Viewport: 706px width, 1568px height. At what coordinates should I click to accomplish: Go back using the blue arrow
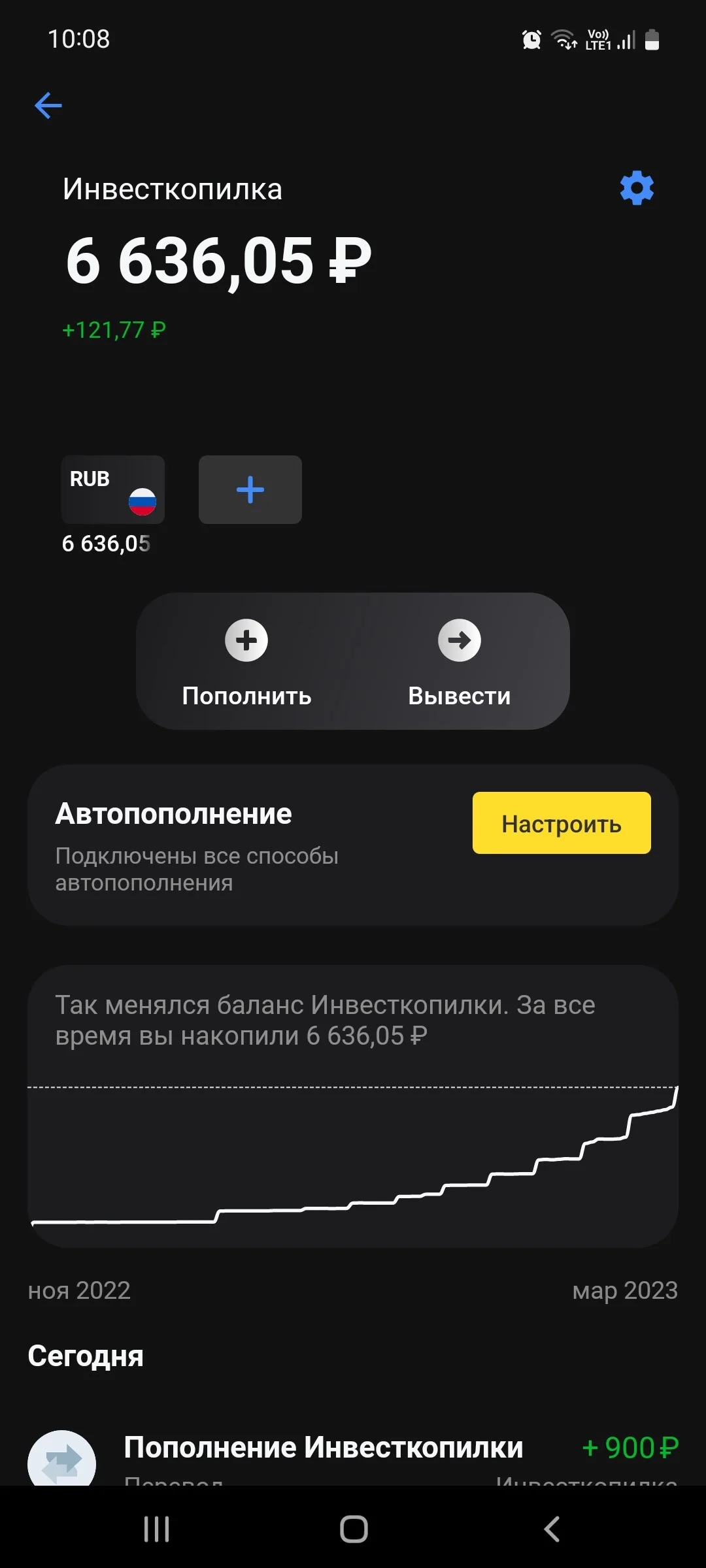point(48,106)
